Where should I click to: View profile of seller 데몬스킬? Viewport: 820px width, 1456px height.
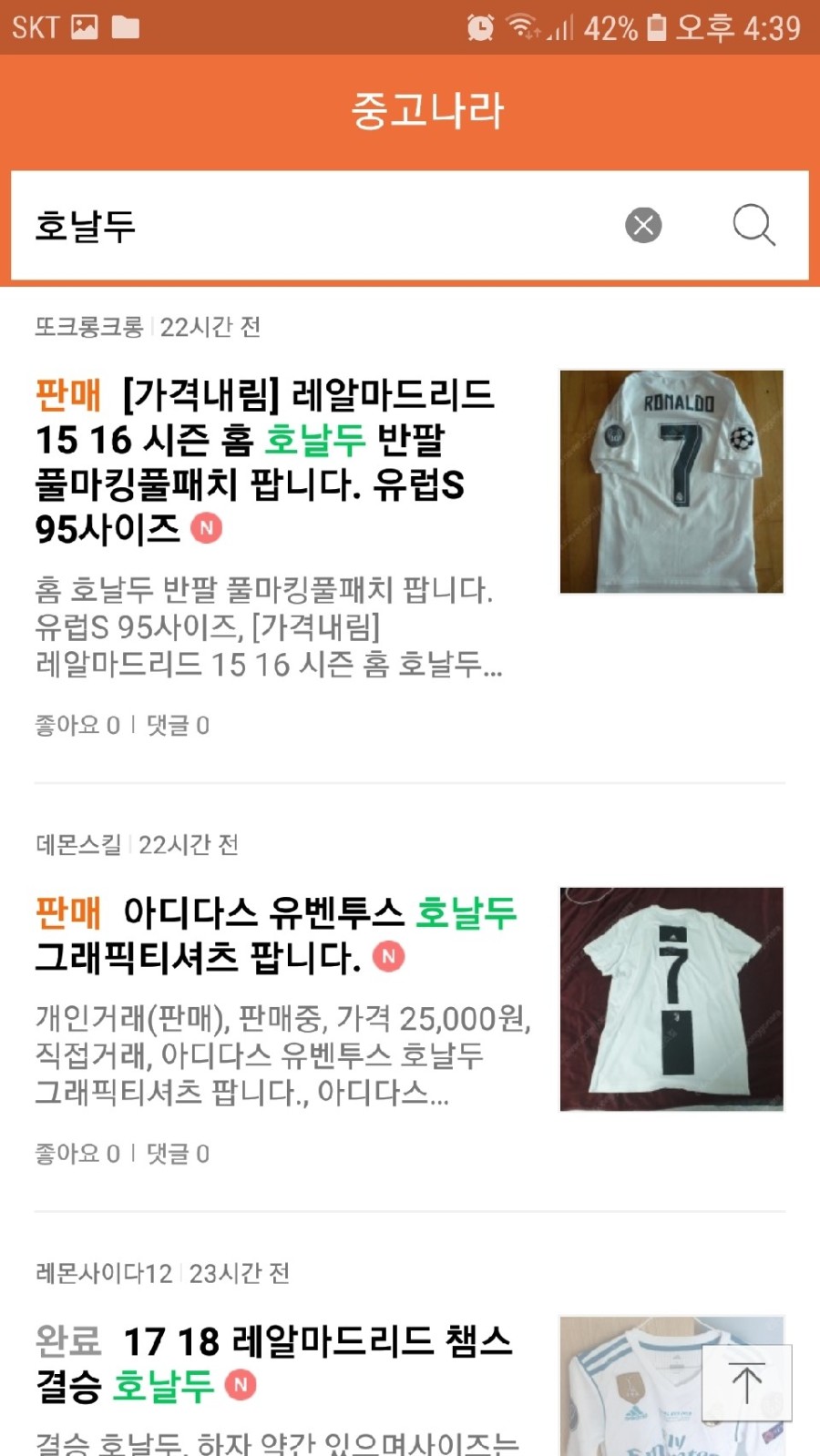[x=77, y=844]
